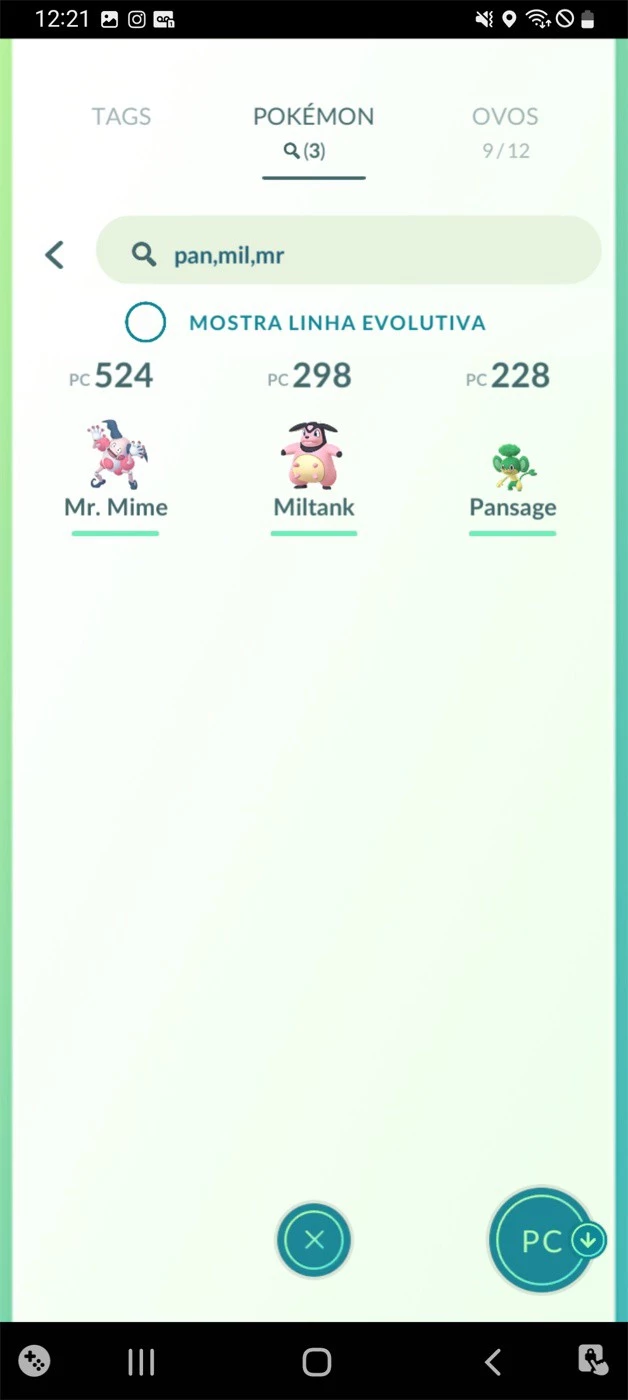Screen dimensions: 628x1400
Task: Switch to the Tags tab
Action: click(x=120, y=117)
